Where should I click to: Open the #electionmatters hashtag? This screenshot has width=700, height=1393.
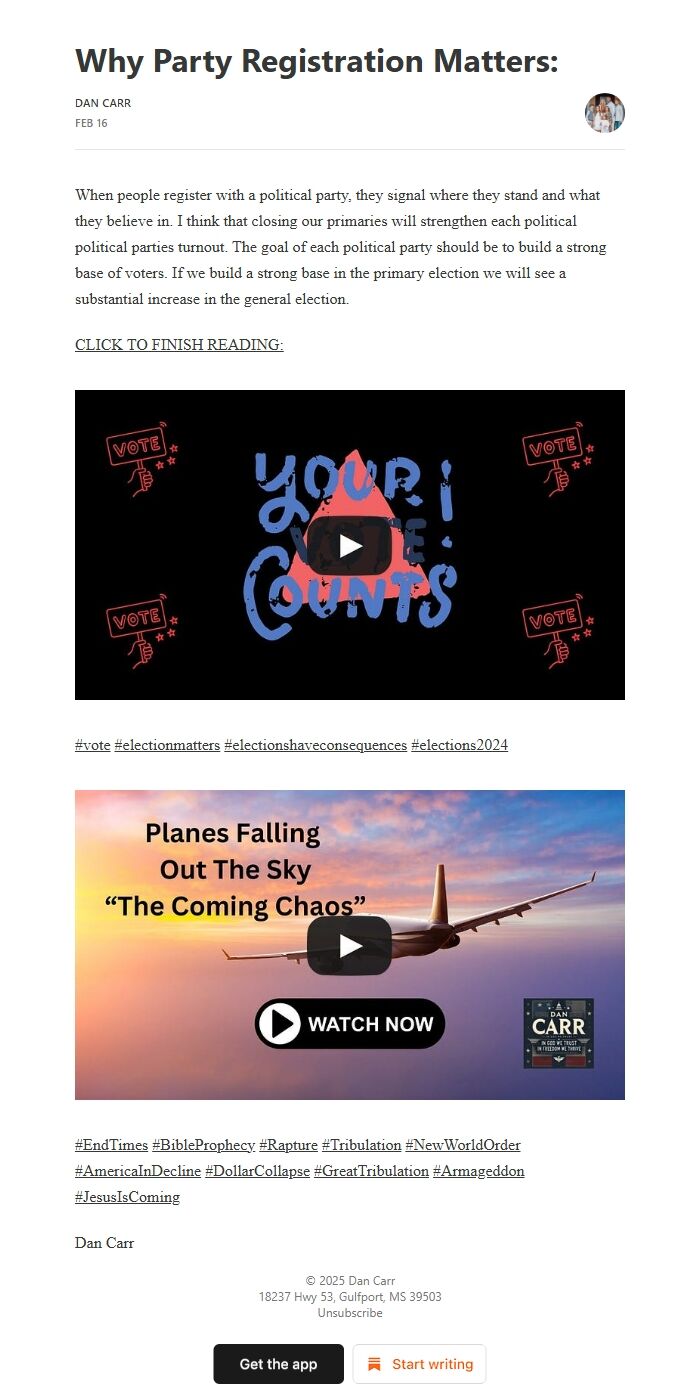167,745
